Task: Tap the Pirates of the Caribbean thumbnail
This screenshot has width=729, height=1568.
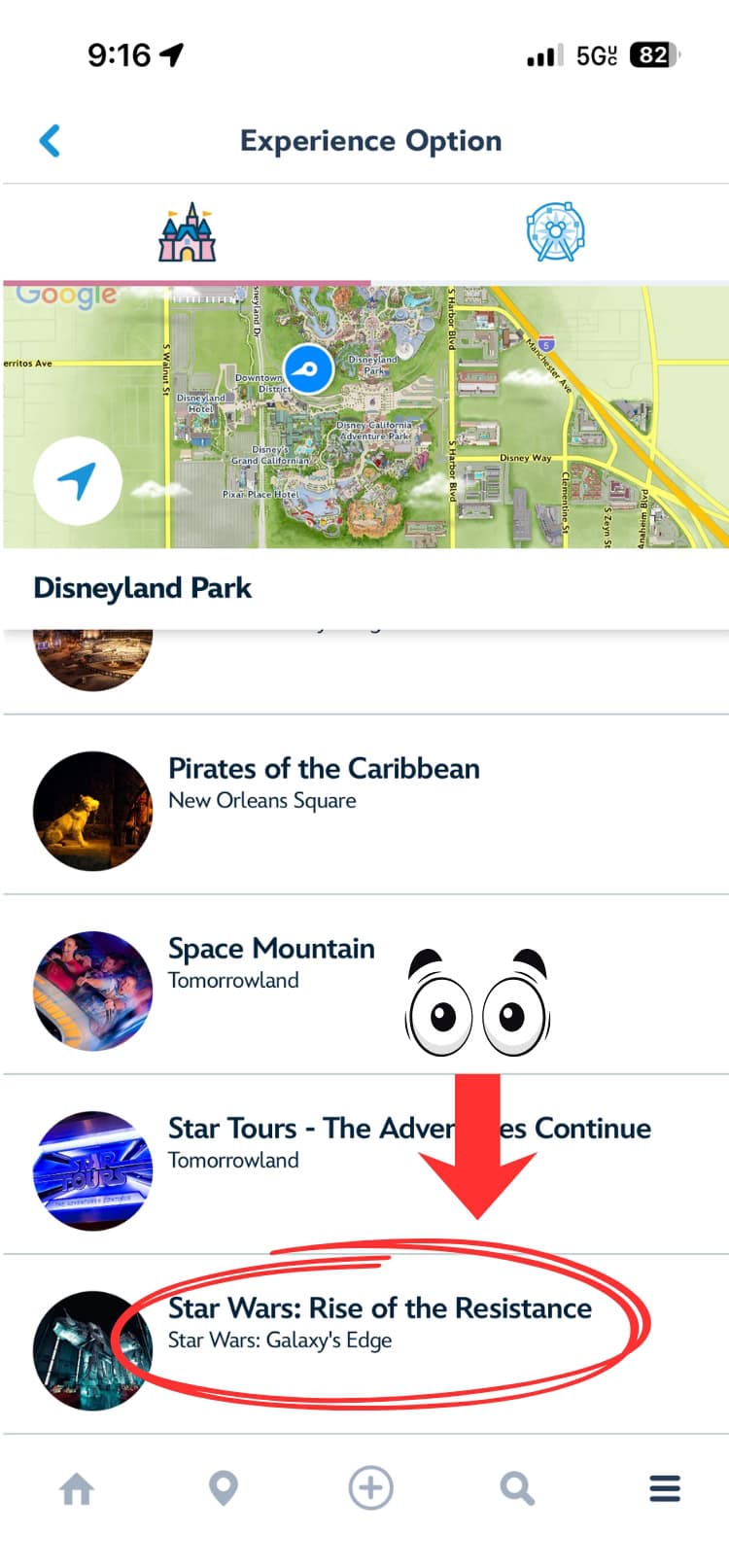Action: (x=92, y=810)
